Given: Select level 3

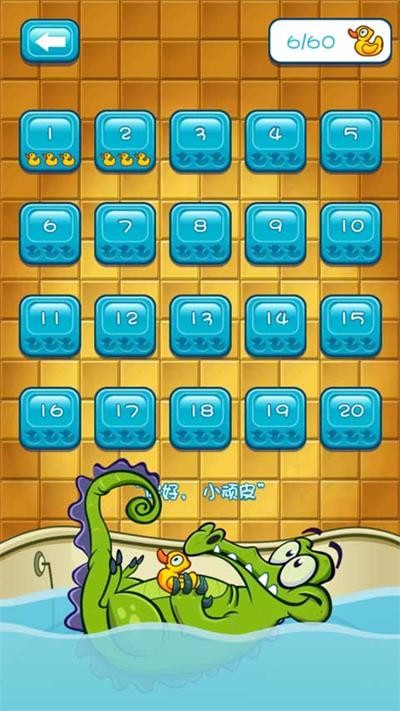Looking at the screenshot, I should 200,141.
